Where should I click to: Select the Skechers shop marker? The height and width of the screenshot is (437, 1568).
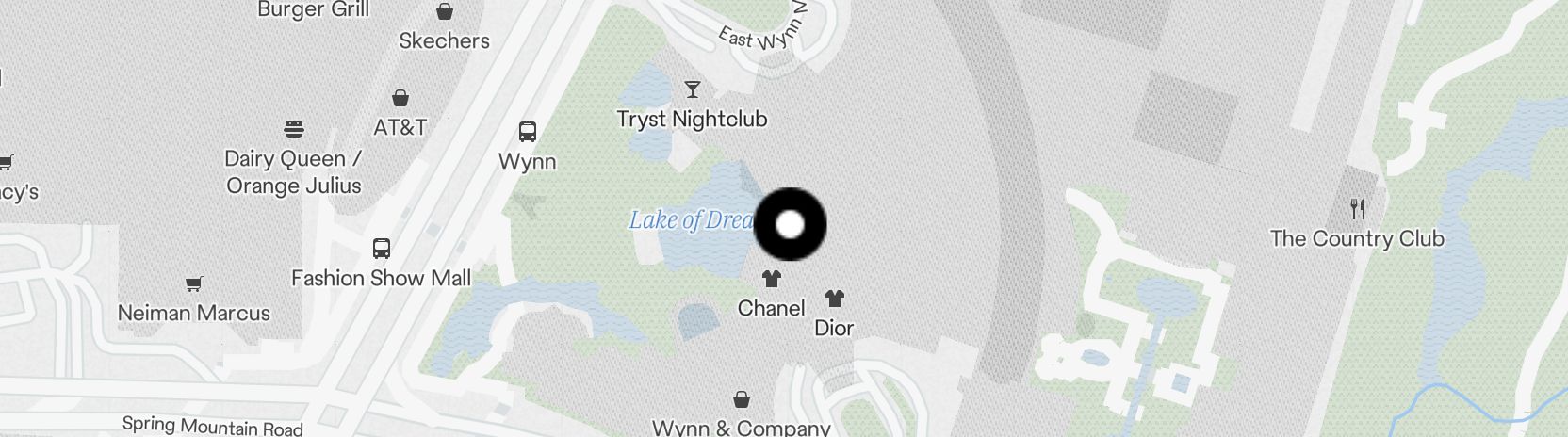[x=444, y=12]
